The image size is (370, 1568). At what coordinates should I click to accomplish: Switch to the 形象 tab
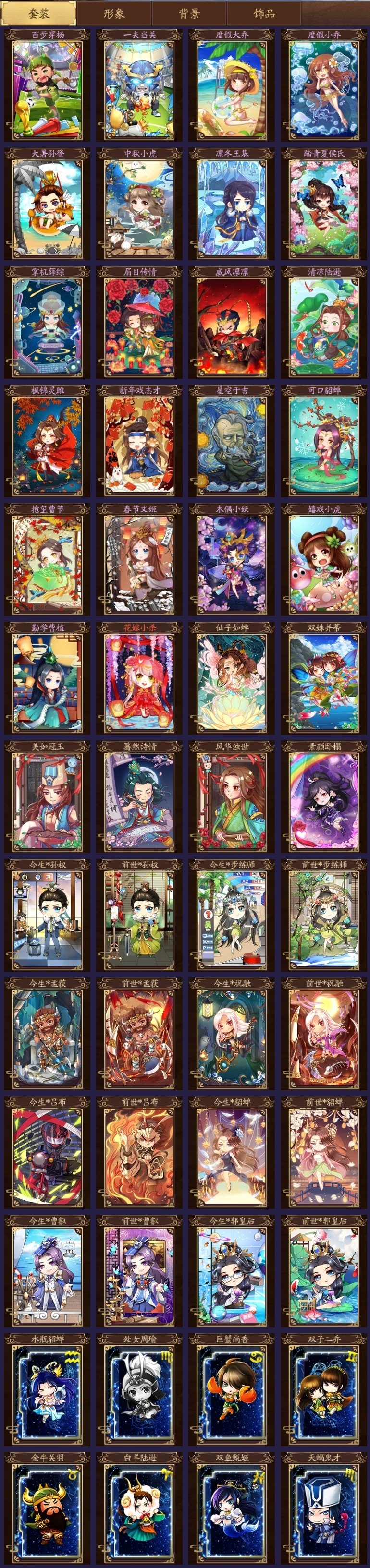[113, 13]
